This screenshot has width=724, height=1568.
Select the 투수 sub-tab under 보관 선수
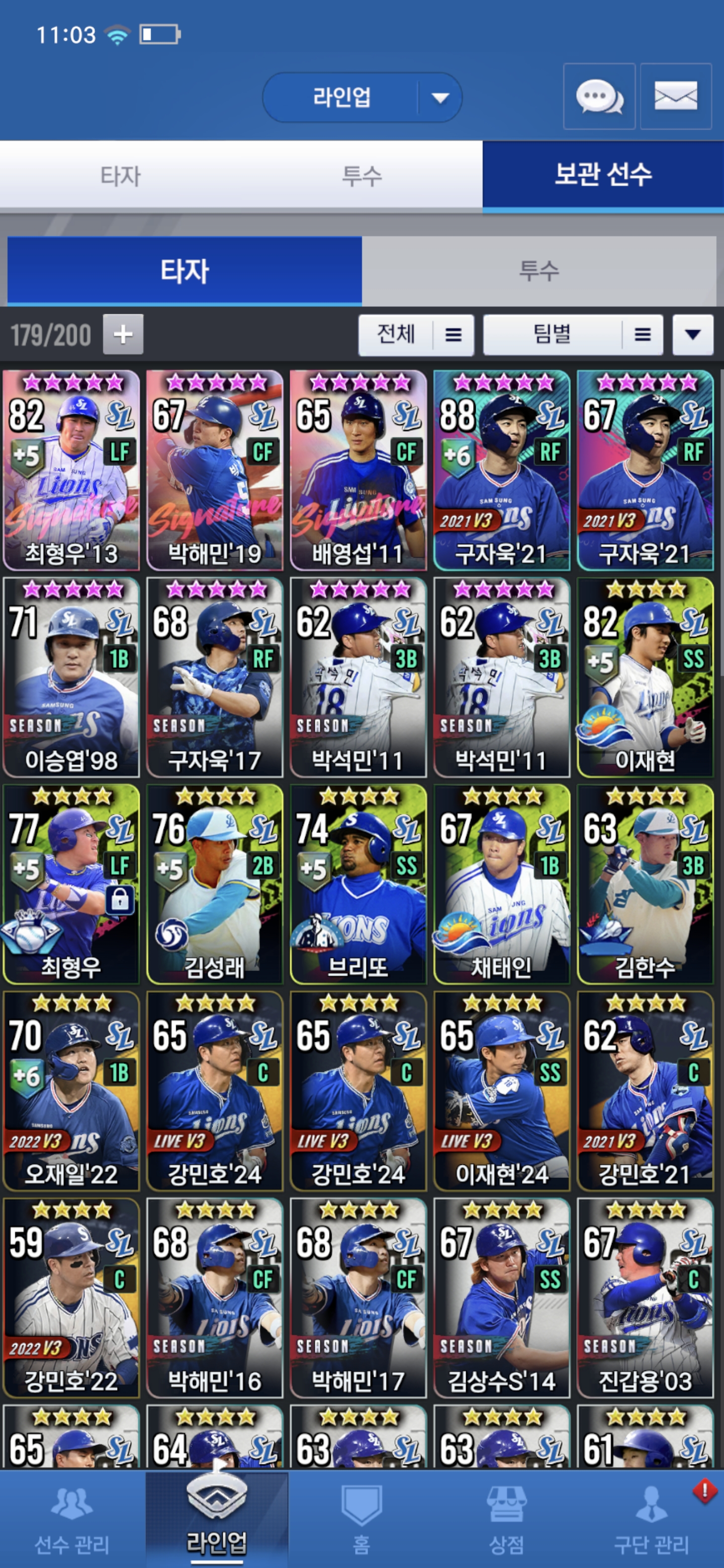tap(538, 271)
